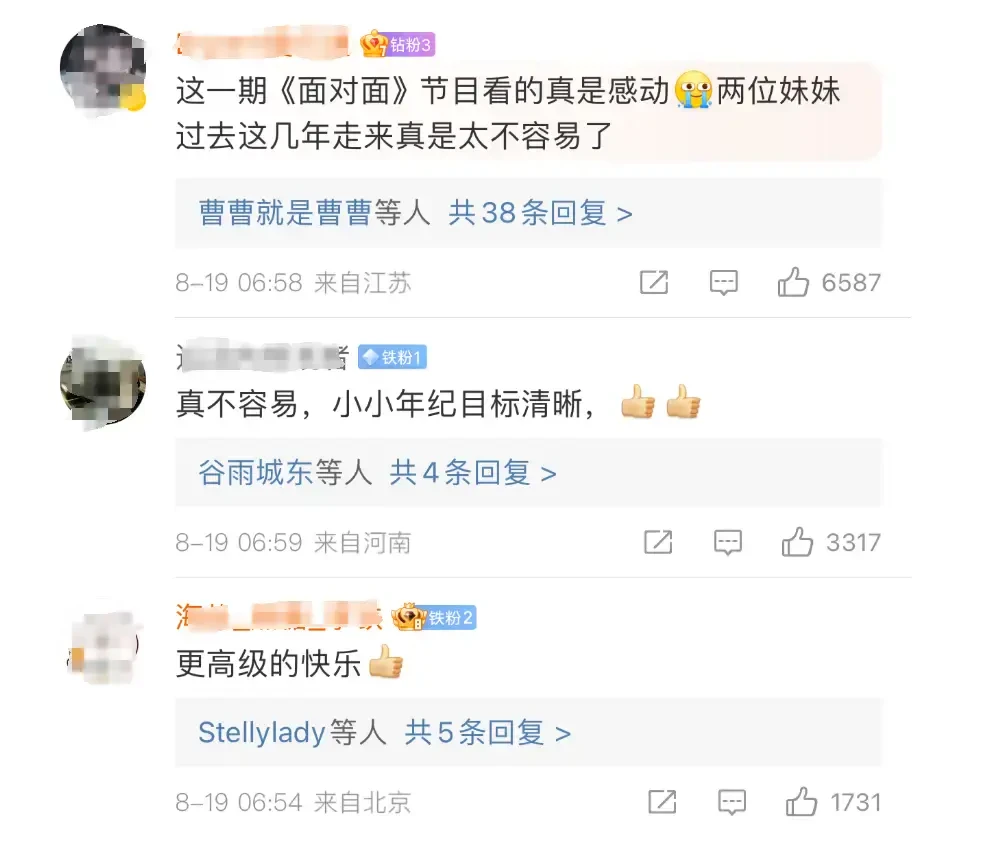The image size is (992, 863).
Task: Open the 钻粉3 commenter's avatar
Action: (x=103, y=70)
